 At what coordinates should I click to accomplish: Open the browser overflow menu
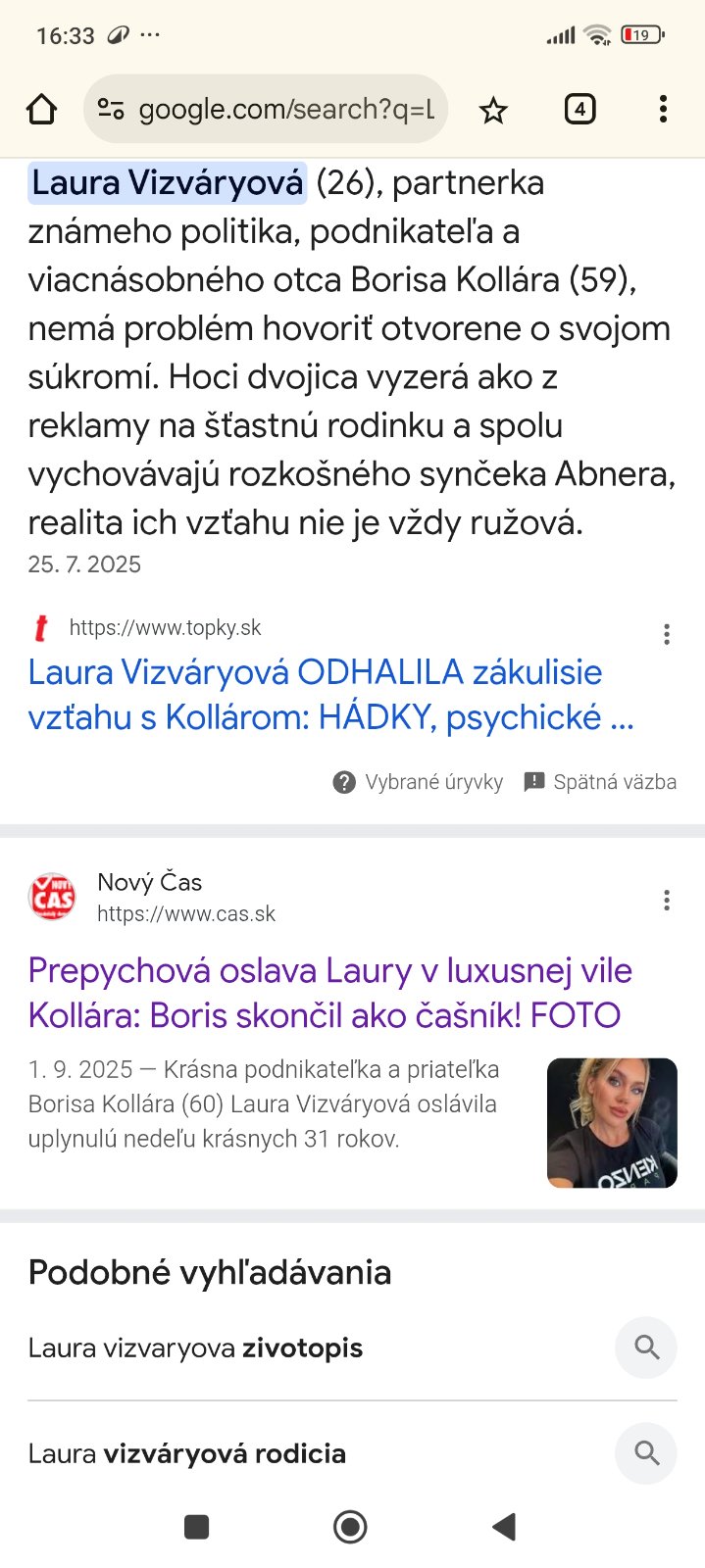click(x=663, y=110)
